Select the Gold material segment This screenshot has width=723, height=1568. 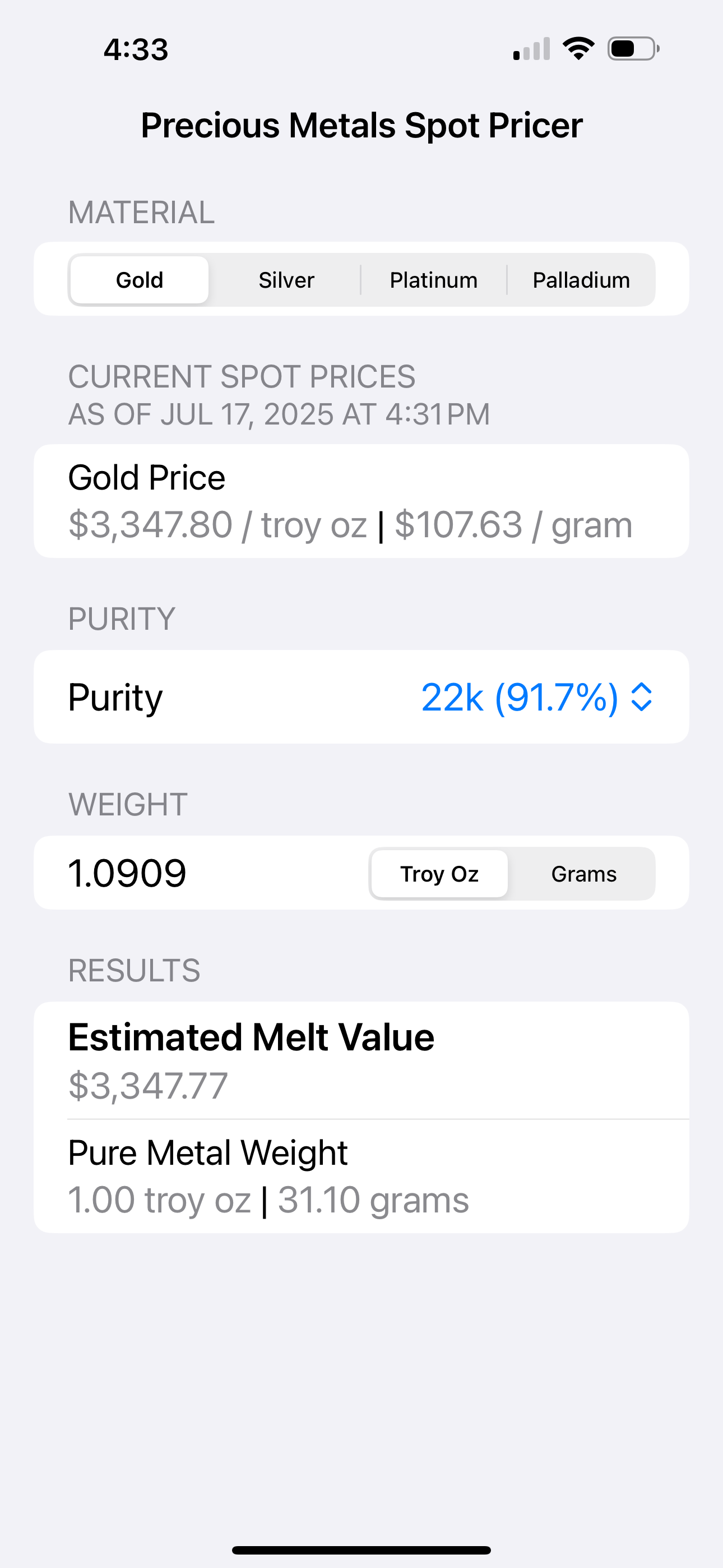140,280
